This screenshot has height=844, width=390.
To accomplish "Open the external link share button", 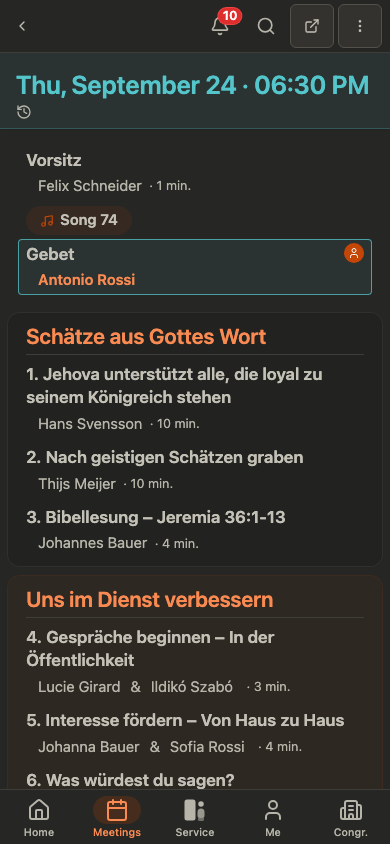I will coord(312,26).
